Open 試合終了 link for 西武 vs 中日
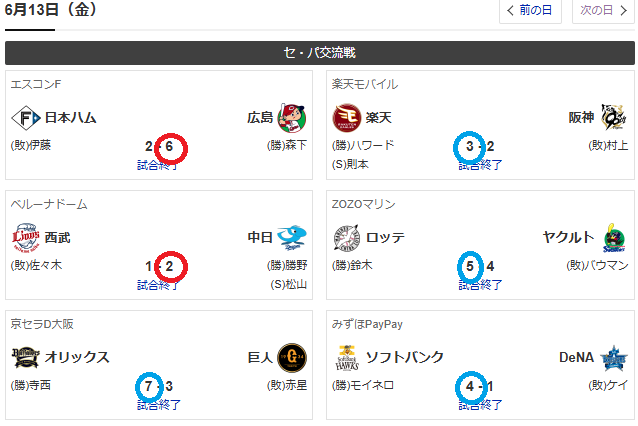The width and height of the screenshot is (638, 426). tap(158, 285)
